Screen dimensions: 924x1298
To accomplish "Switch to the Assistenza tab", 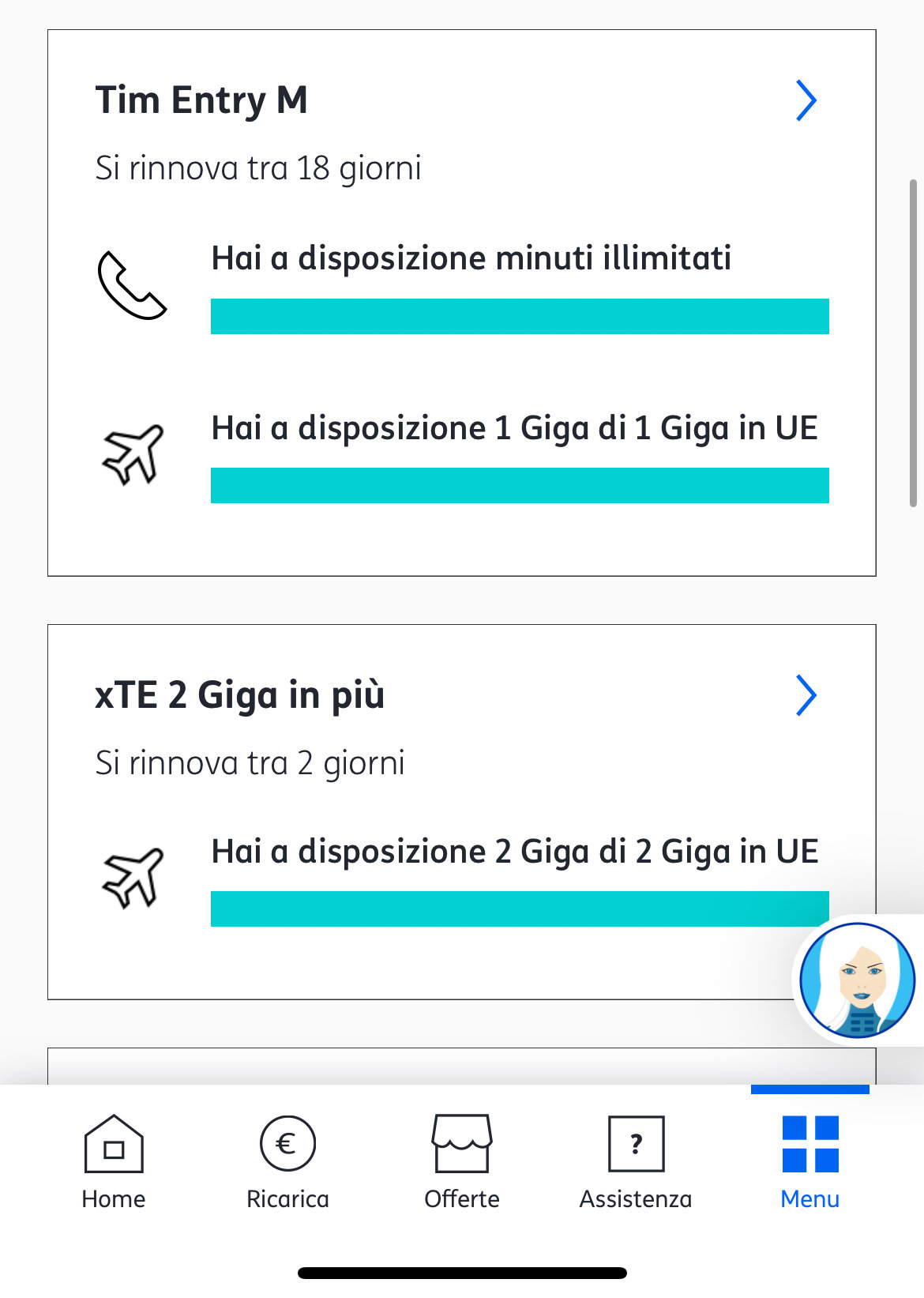I will (x=636, y=1161).
